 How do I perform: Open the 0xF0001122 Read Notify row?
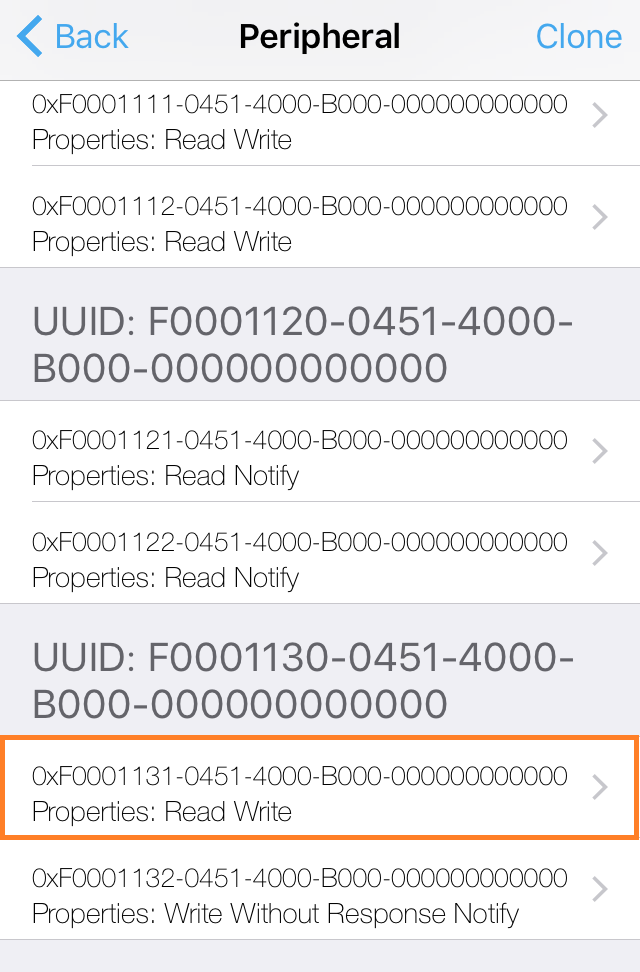319,559
